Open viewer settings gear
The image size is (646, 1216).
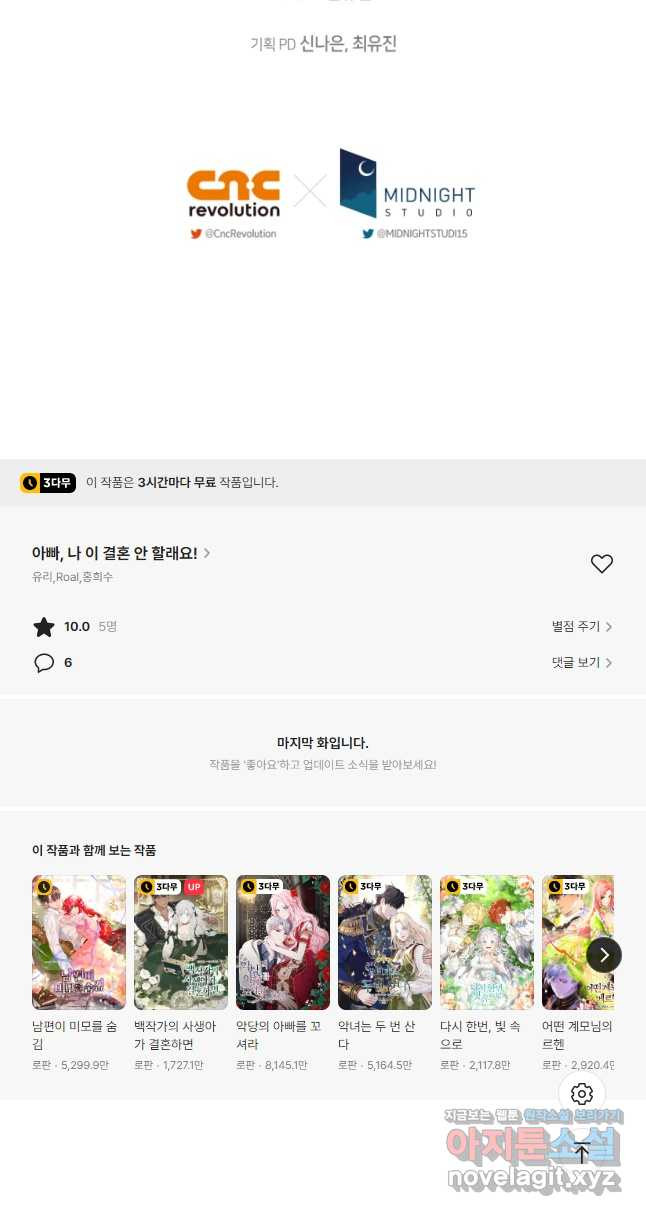coord(582,1094)
